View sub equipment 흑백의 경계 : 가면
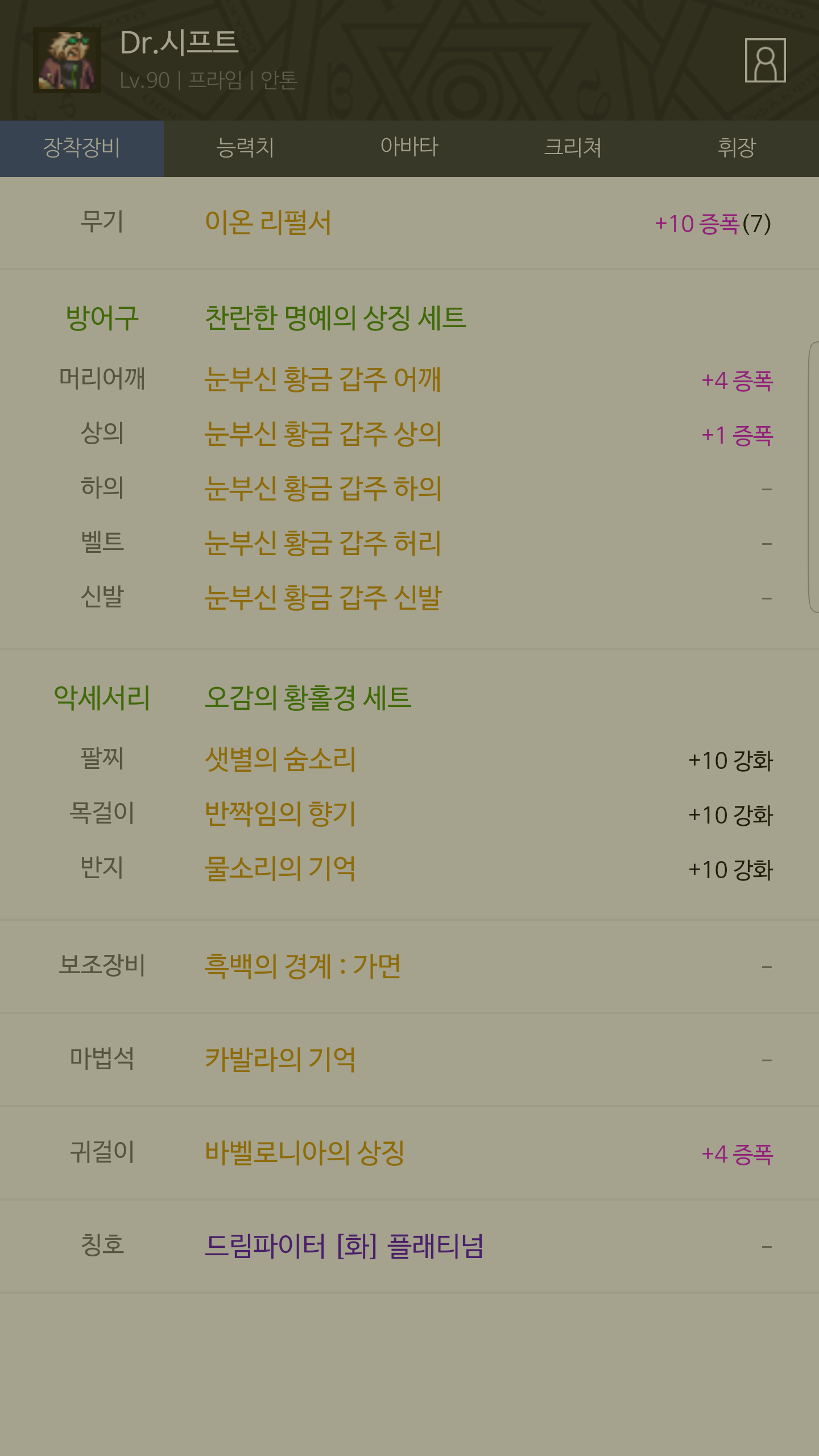 coord(303,966)
